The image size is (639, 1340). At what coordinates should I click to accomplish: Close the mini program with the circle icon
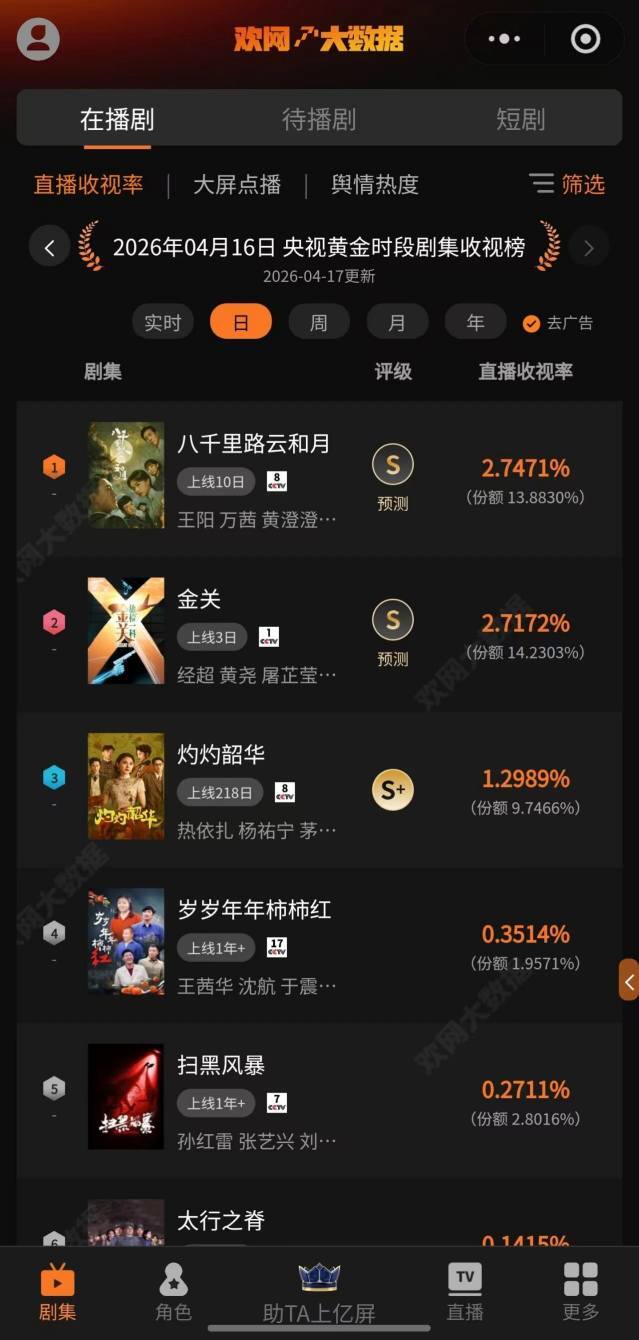click(x=585, y=39)
